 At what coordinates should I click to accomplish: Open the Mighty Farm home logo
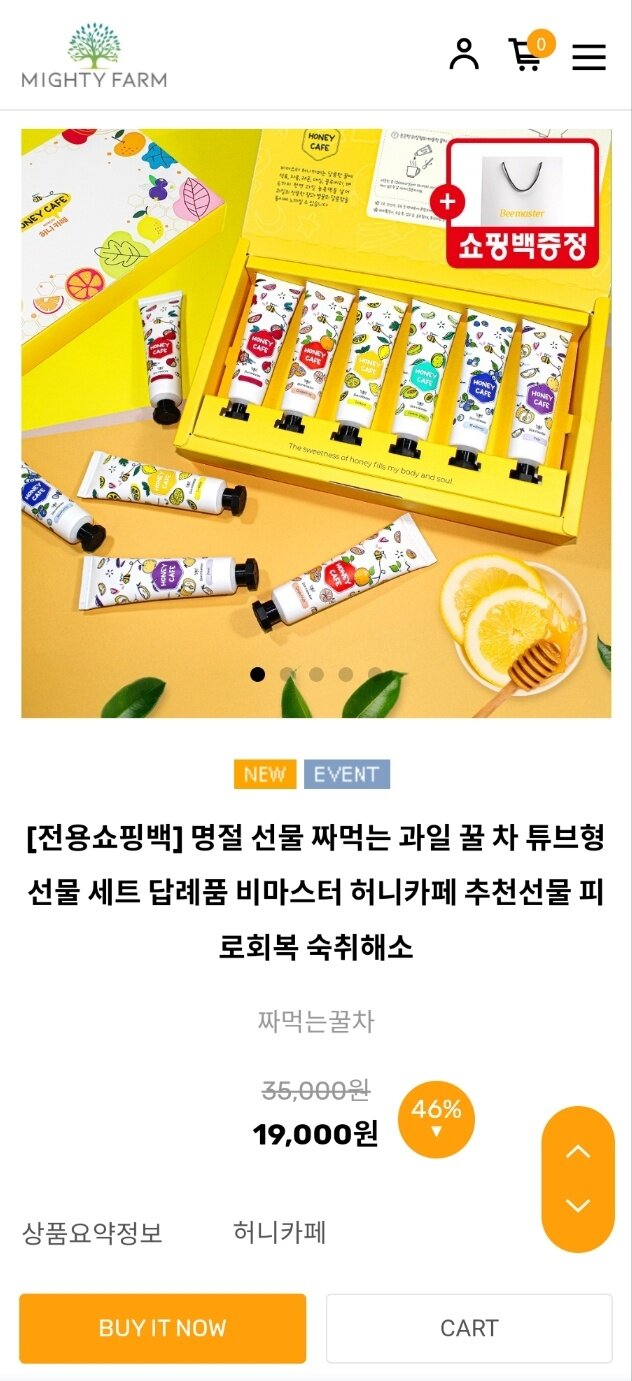[94, 55]
